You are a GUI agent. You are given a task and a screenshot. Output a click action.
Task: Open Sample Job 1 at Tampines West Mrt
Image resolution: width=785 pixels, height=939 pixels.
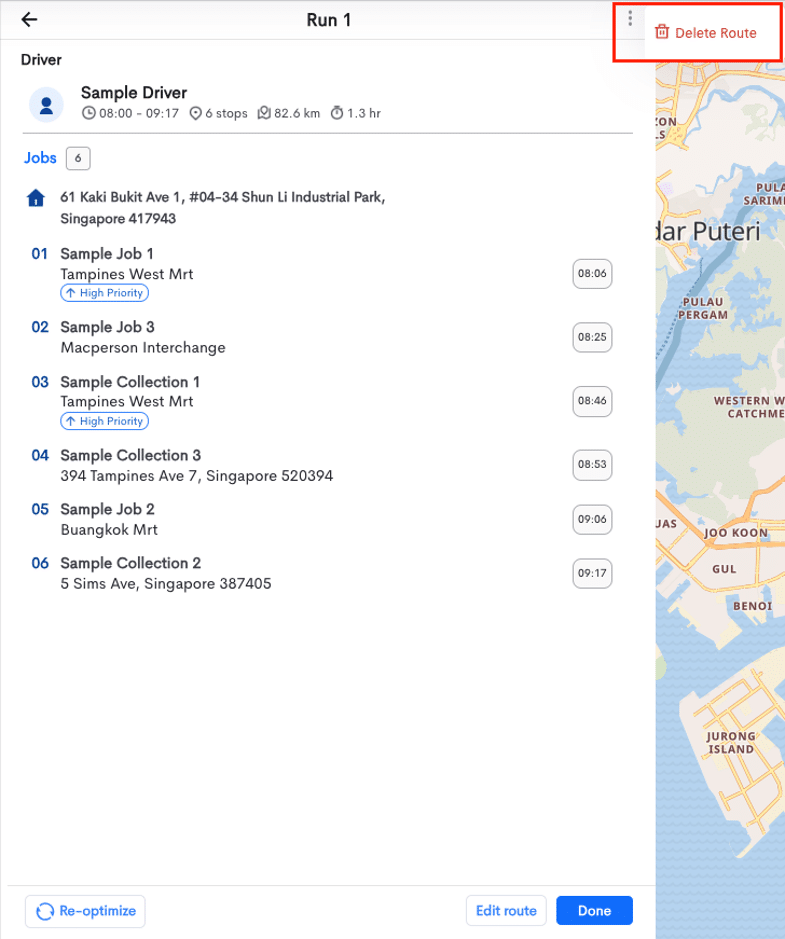(x=126, y=264)
